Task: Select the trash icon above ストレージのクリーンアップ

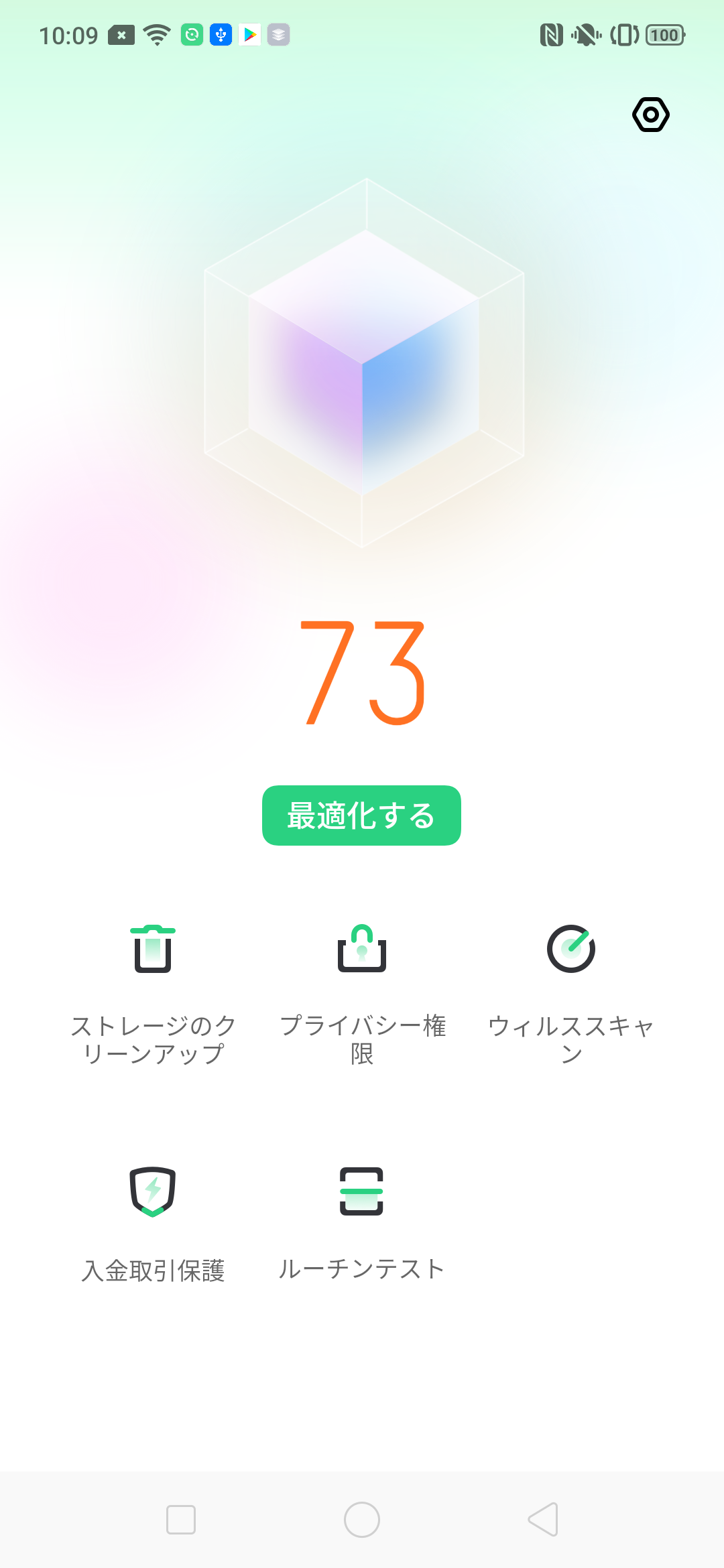Action: coord(152,948)
